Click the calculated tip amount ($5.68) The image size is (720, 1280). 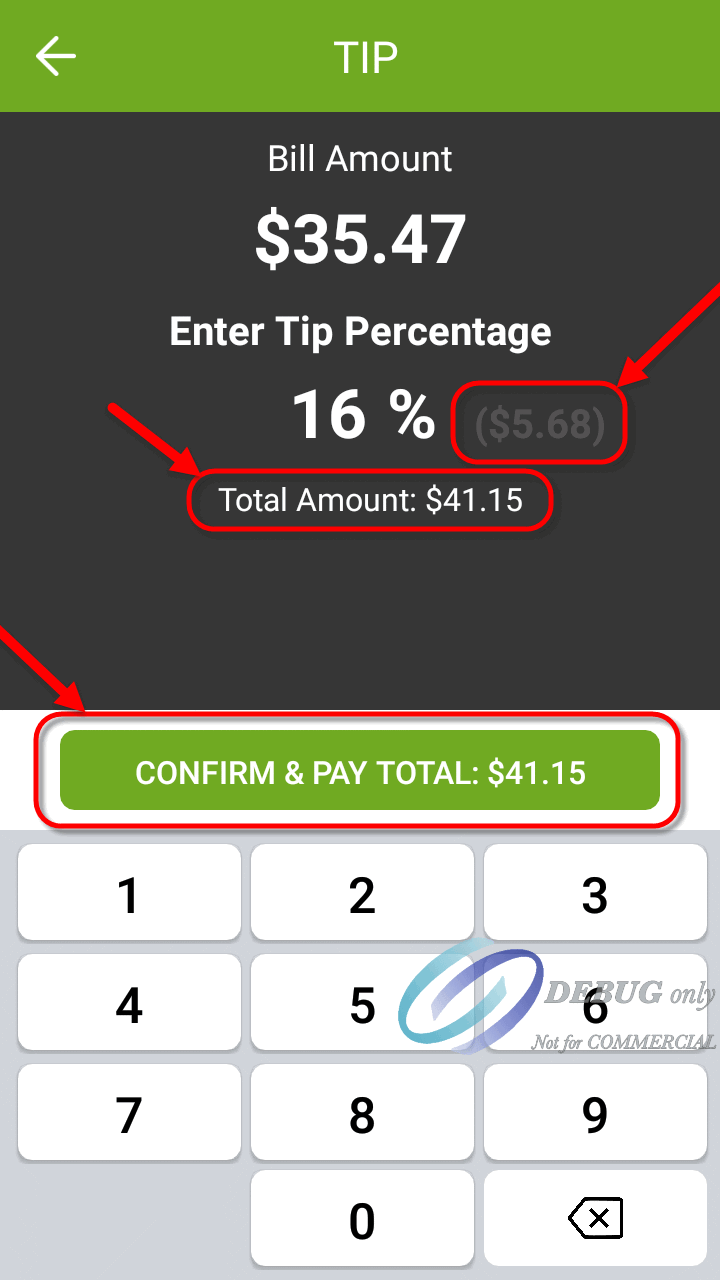(540, 423)
